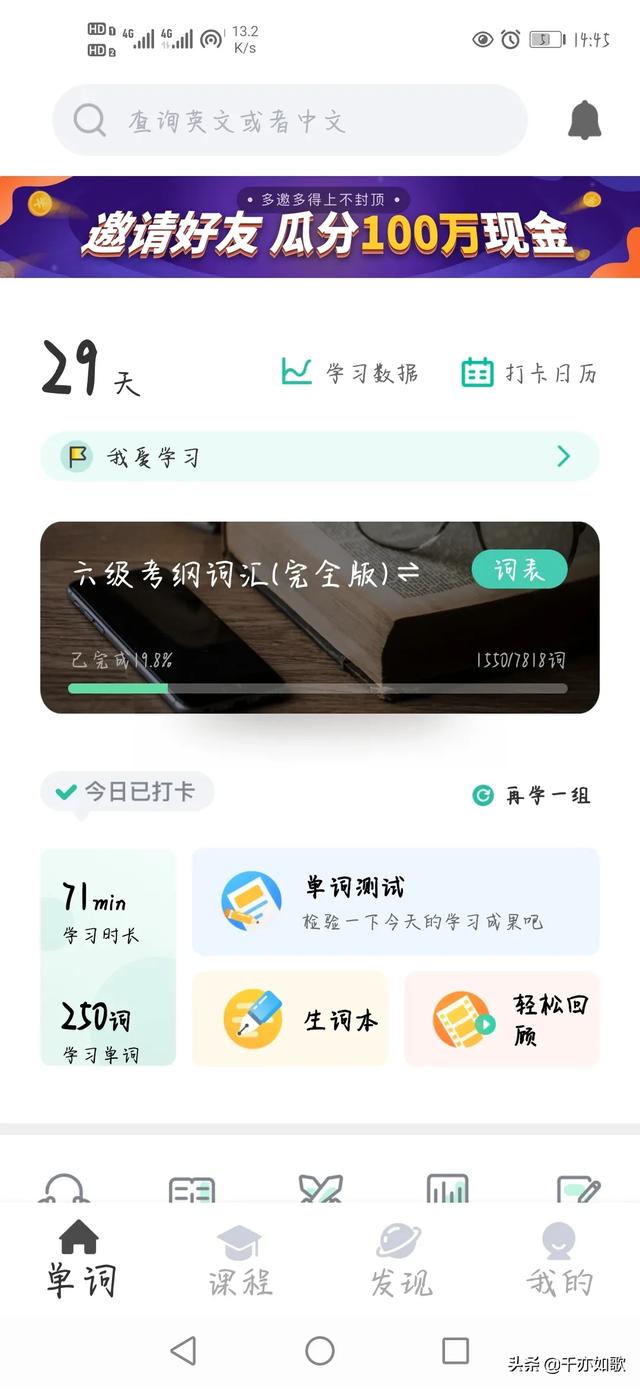The image size is (640, 1387).
Task: View 学习数据 study statistics
Action: point(349,373)
